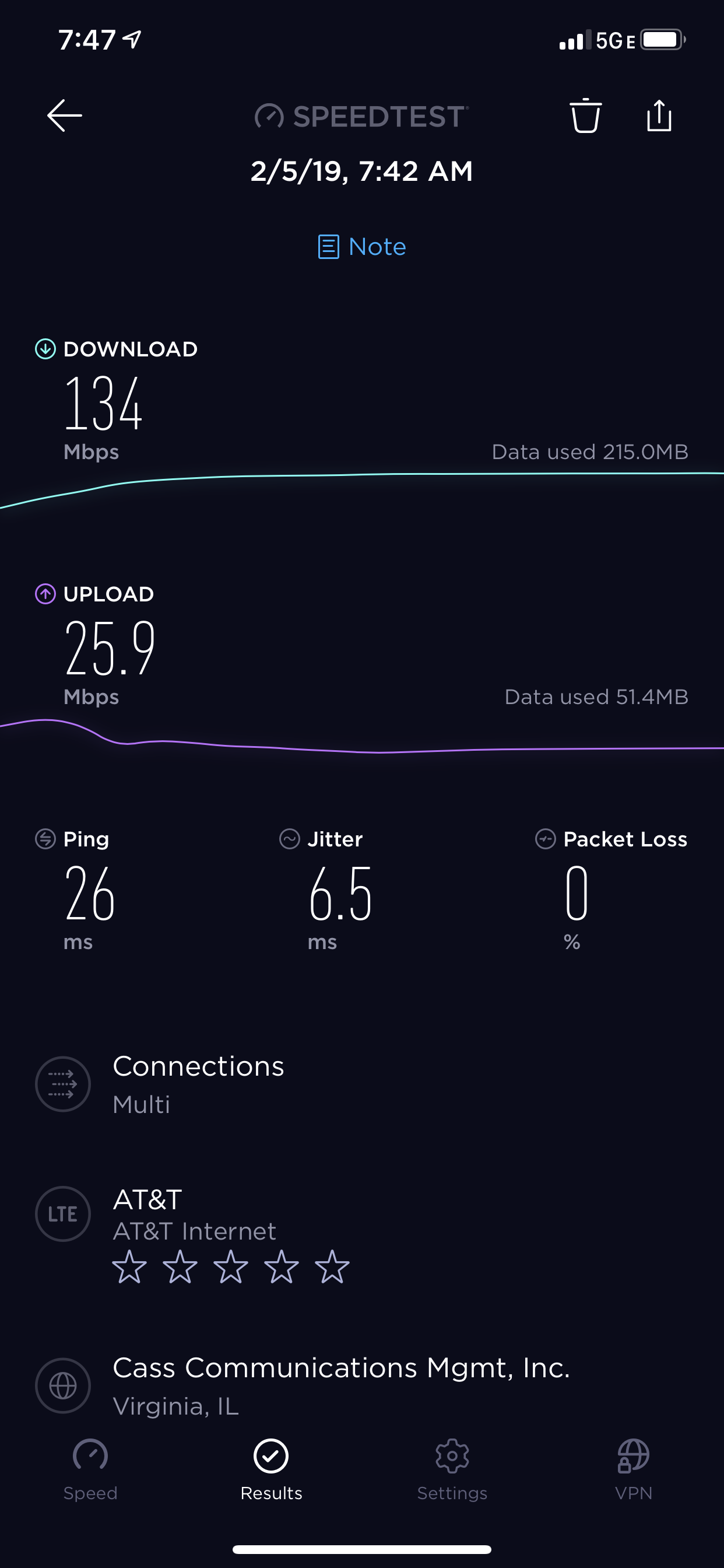The height and width of the screenshot is (1568, 724).
Task: Delete this speed test result
Action: pos(585,115)
